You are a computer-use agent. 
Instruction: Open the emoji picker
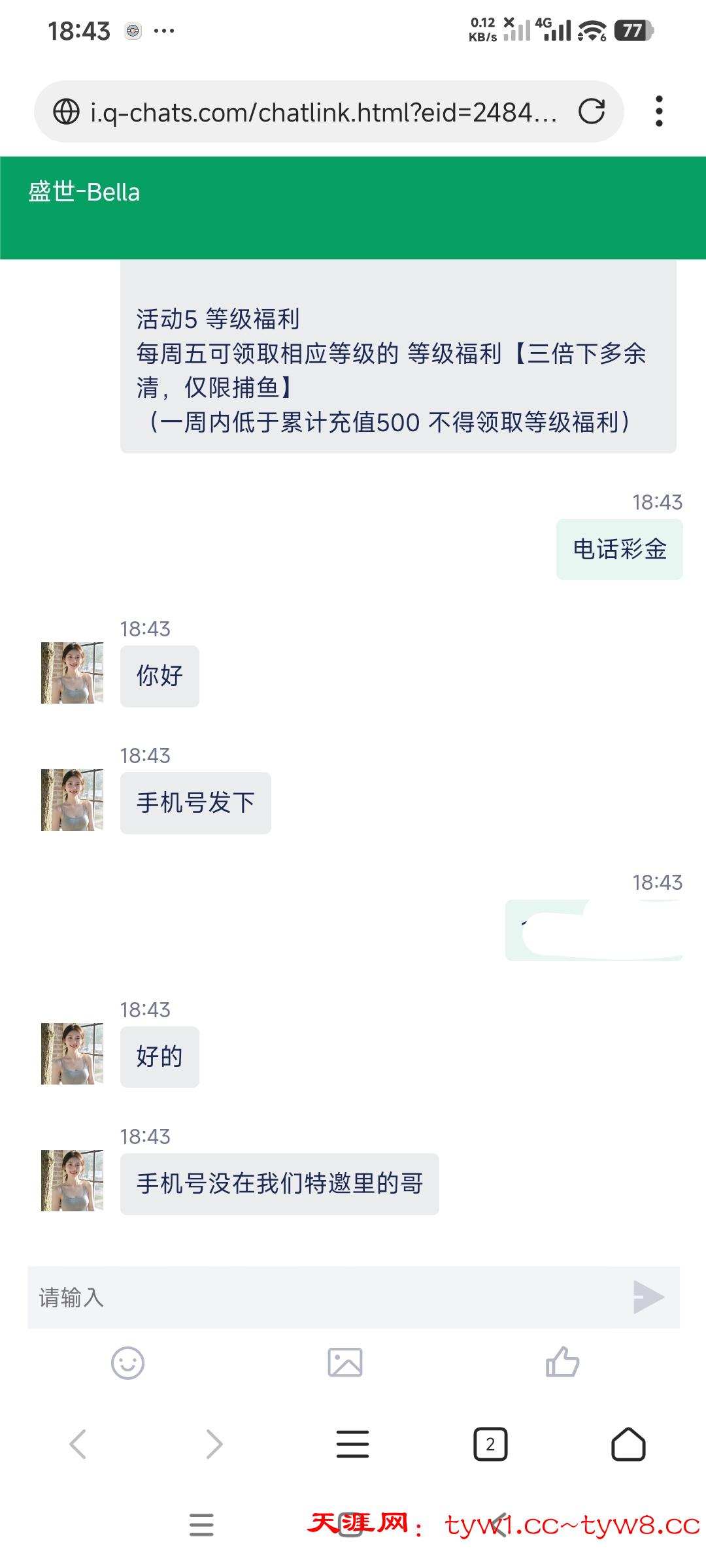pyautogui.click(x=127, y=1363)
